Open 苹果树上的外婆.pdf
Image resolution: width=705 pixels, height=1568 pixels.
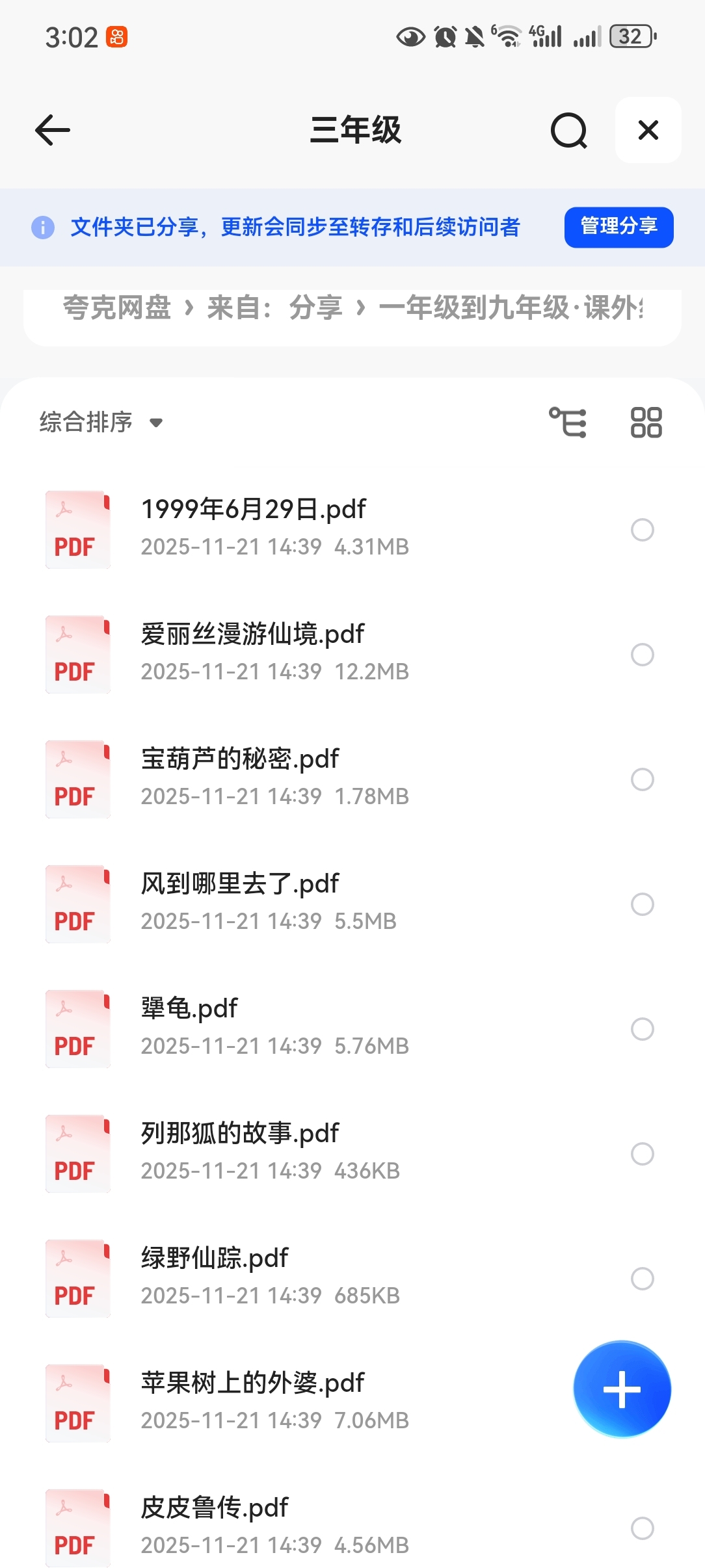point(253,1383)
